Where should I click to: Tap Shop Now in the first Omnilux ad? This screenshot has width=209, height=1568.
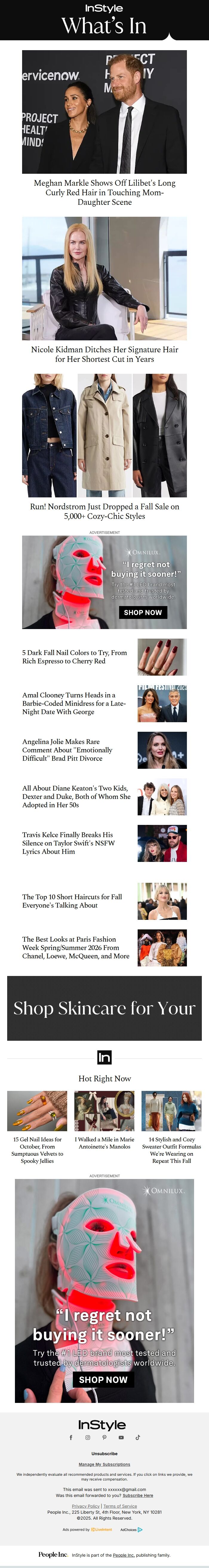pyautogui.click(x=143, y=612)
